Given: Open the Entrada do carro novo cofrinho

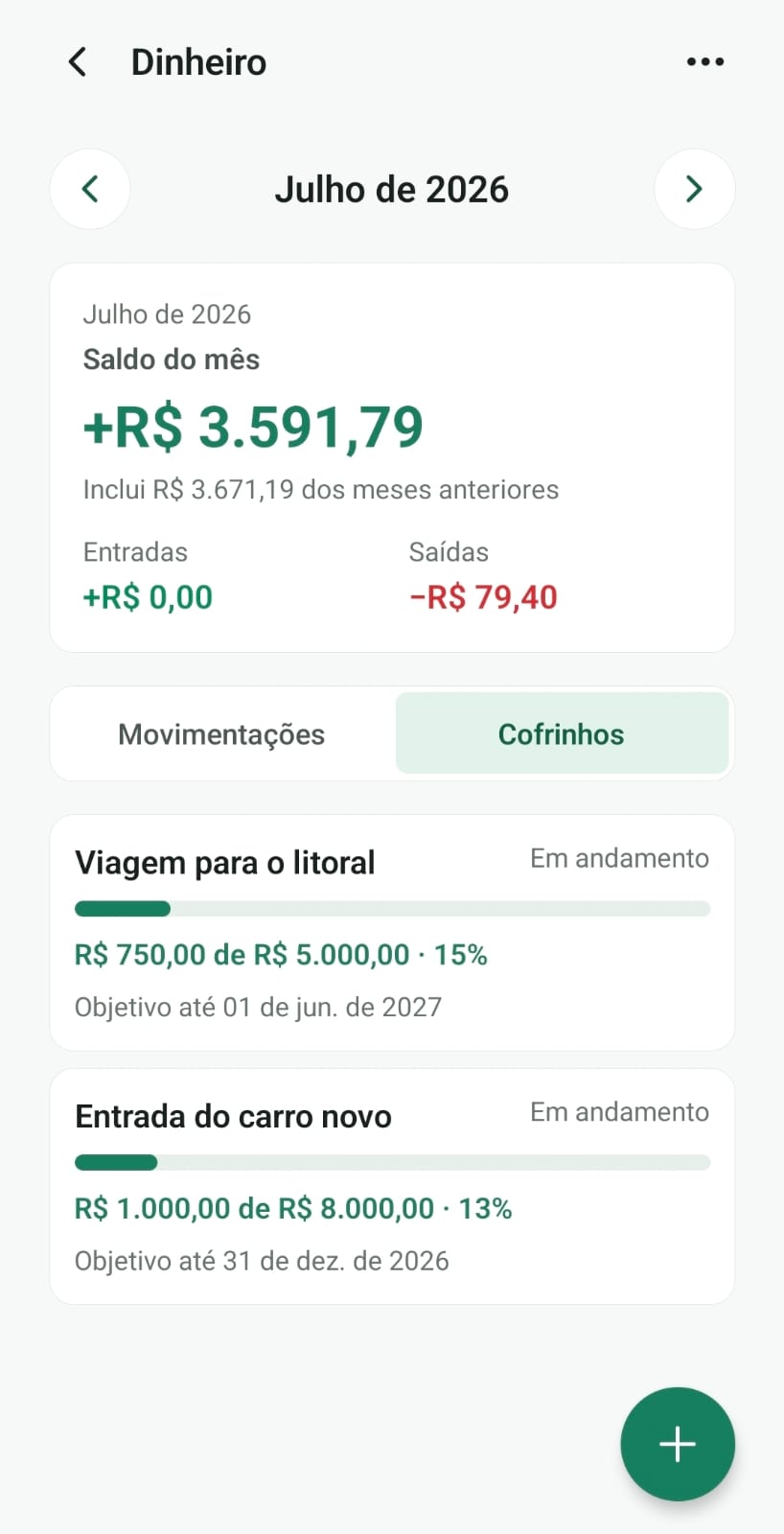Looking at the screenshot, I should point(392,1187).
